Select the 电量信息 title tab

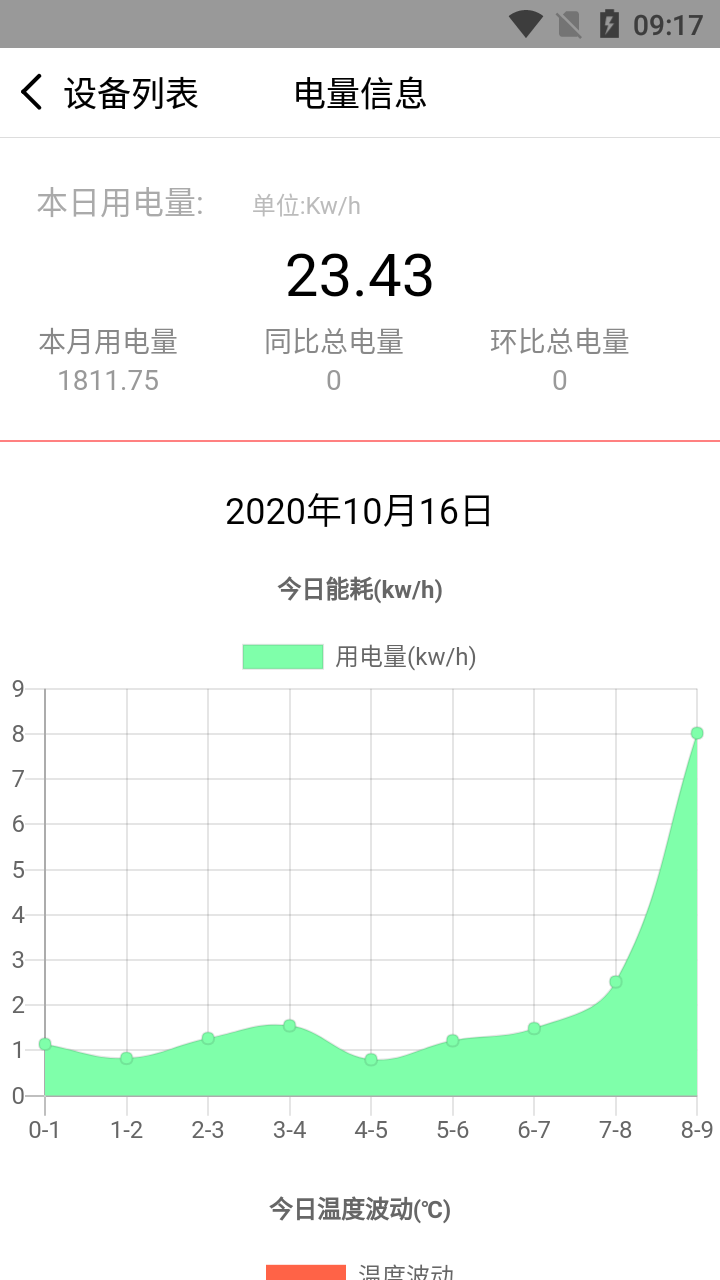tap(360, 92)
